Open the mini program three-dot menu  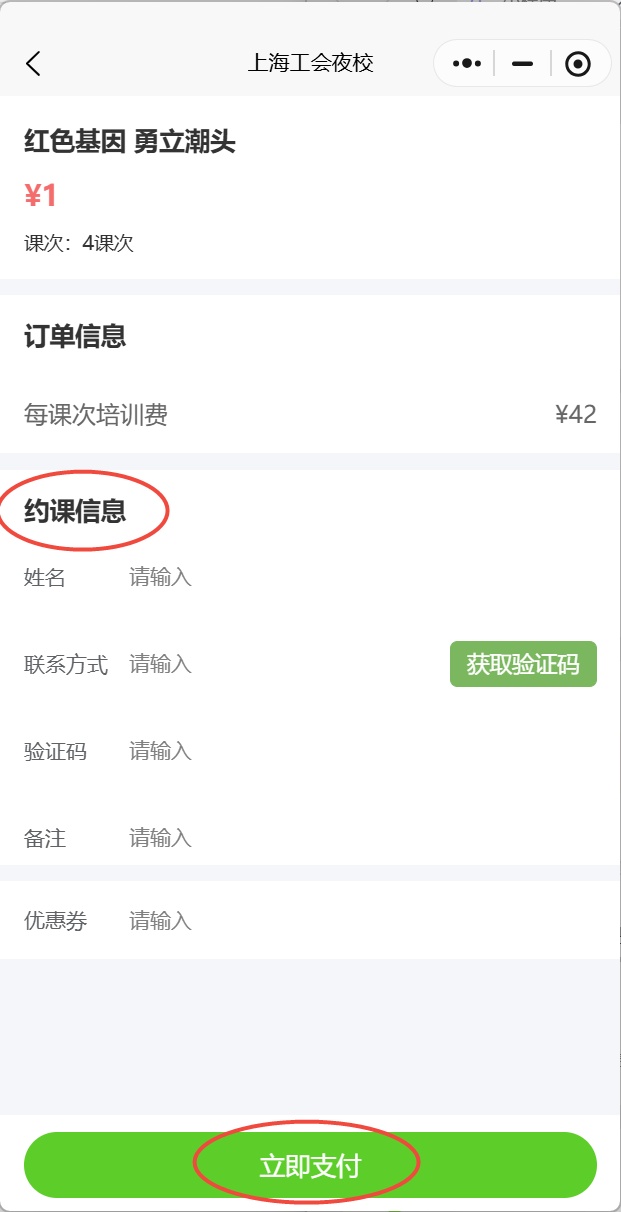click(x=466, y=64)
